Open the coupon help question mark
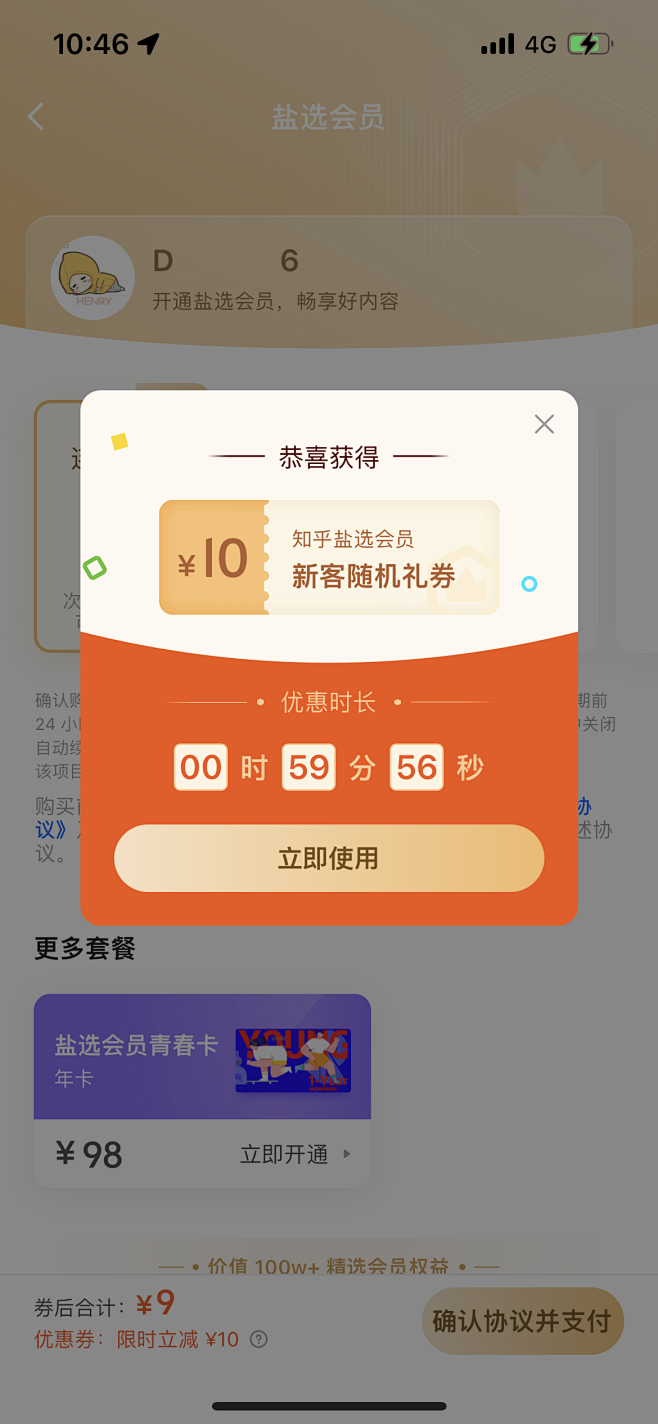Screen dimensions: 658x1424 (258, 1340)
